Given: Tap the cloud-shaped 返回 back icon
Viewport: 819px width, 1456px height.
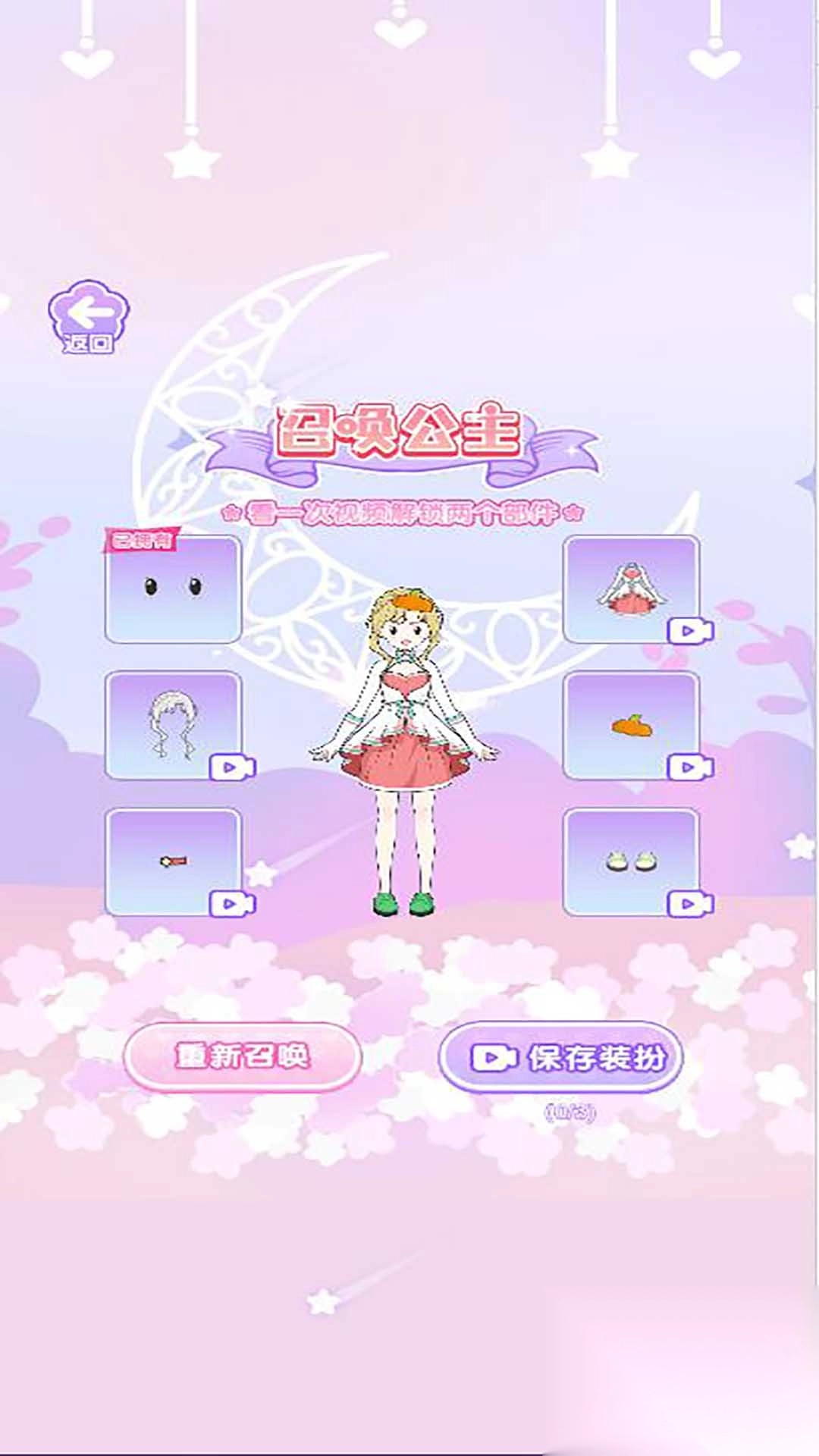Looking at the screenshot, I should tap(86, 316).
